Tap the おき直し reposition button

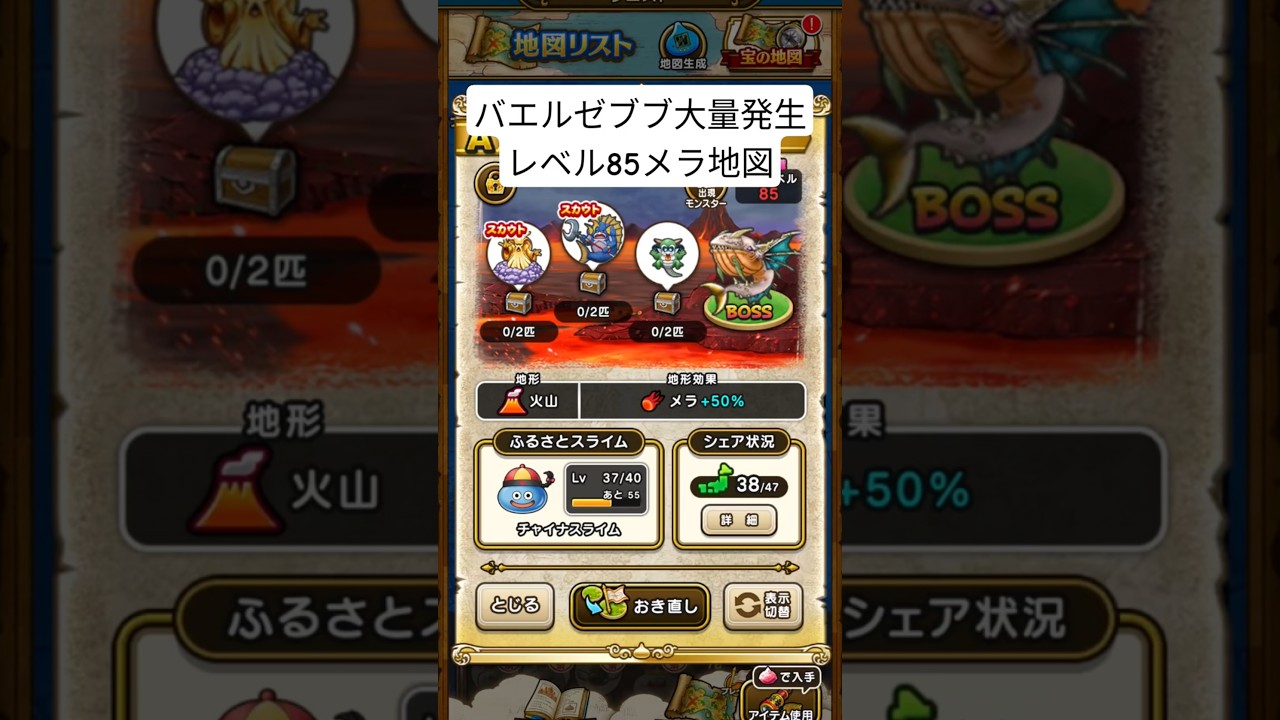point(640,606)
